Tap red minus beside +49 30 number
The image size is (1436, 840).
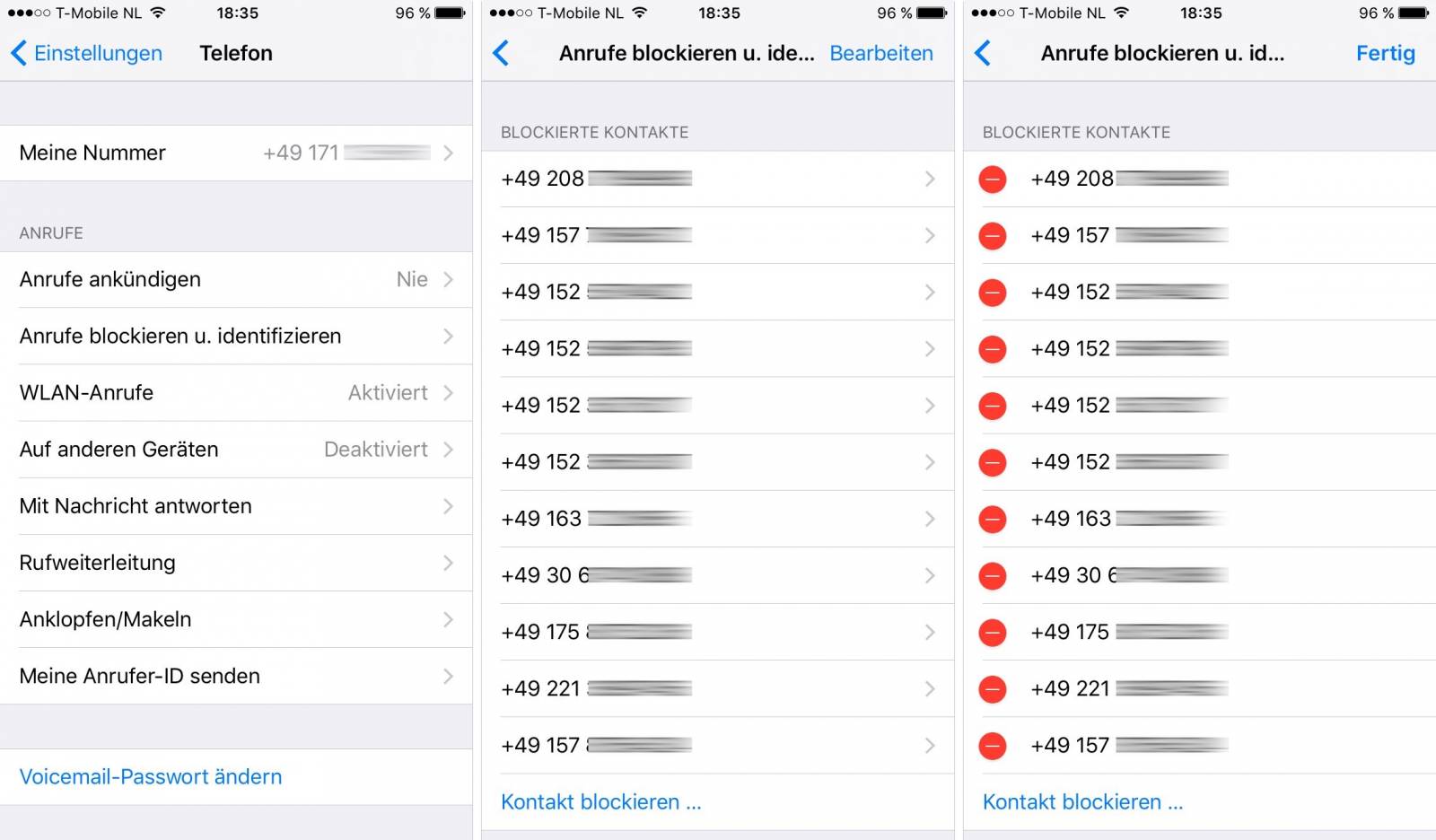(992, 575)
